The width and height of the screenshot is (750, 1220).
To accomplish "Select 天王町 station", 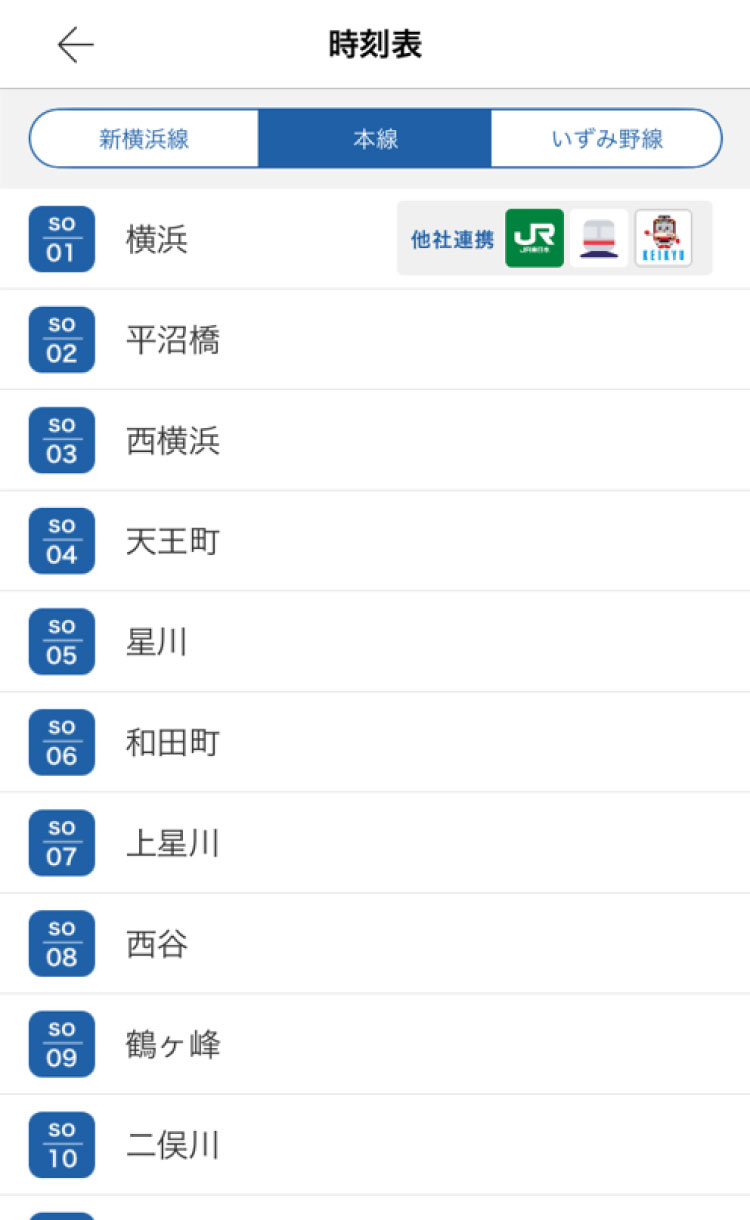I will point(375,541).
